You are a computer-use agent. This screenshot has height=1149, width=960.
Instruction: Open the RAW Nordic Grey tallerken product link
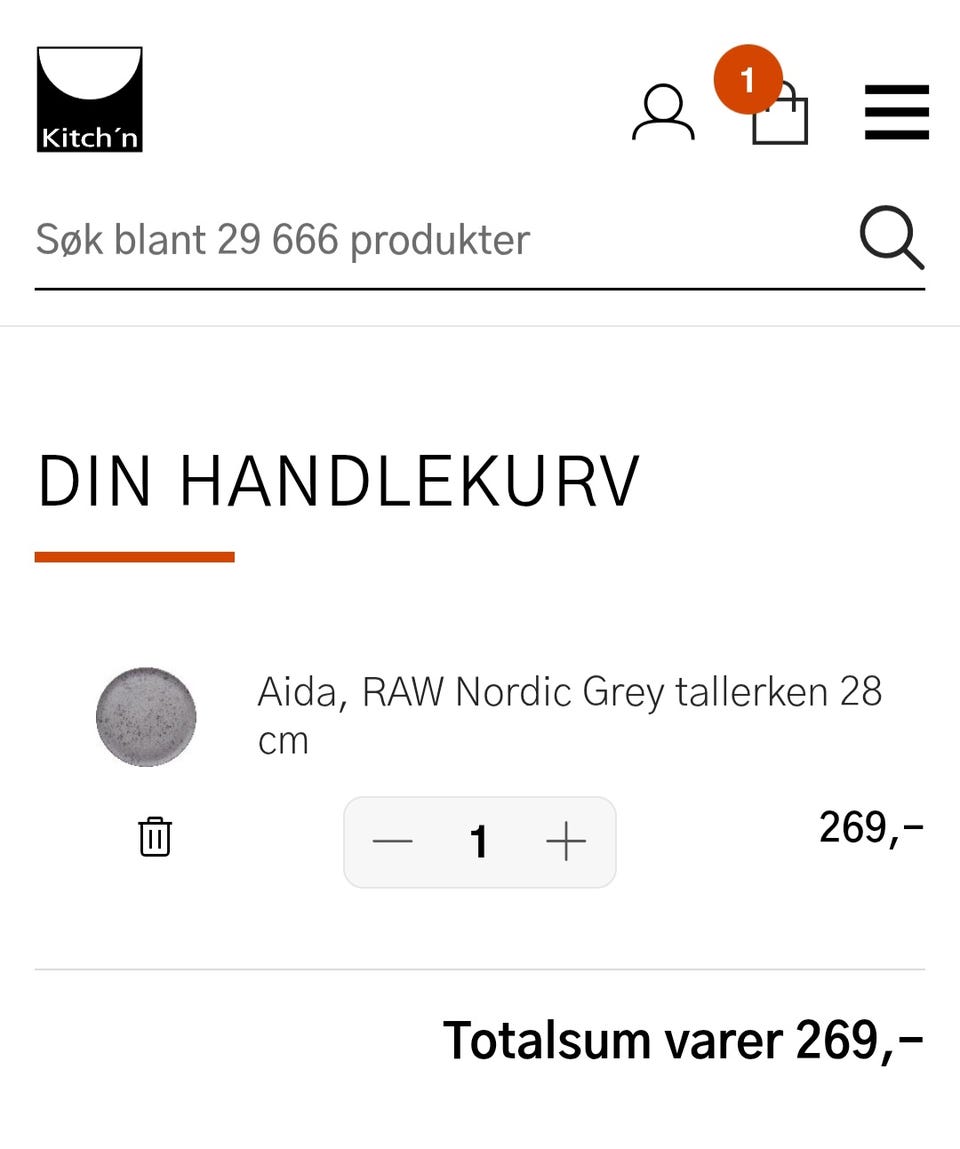pos(570,714)
